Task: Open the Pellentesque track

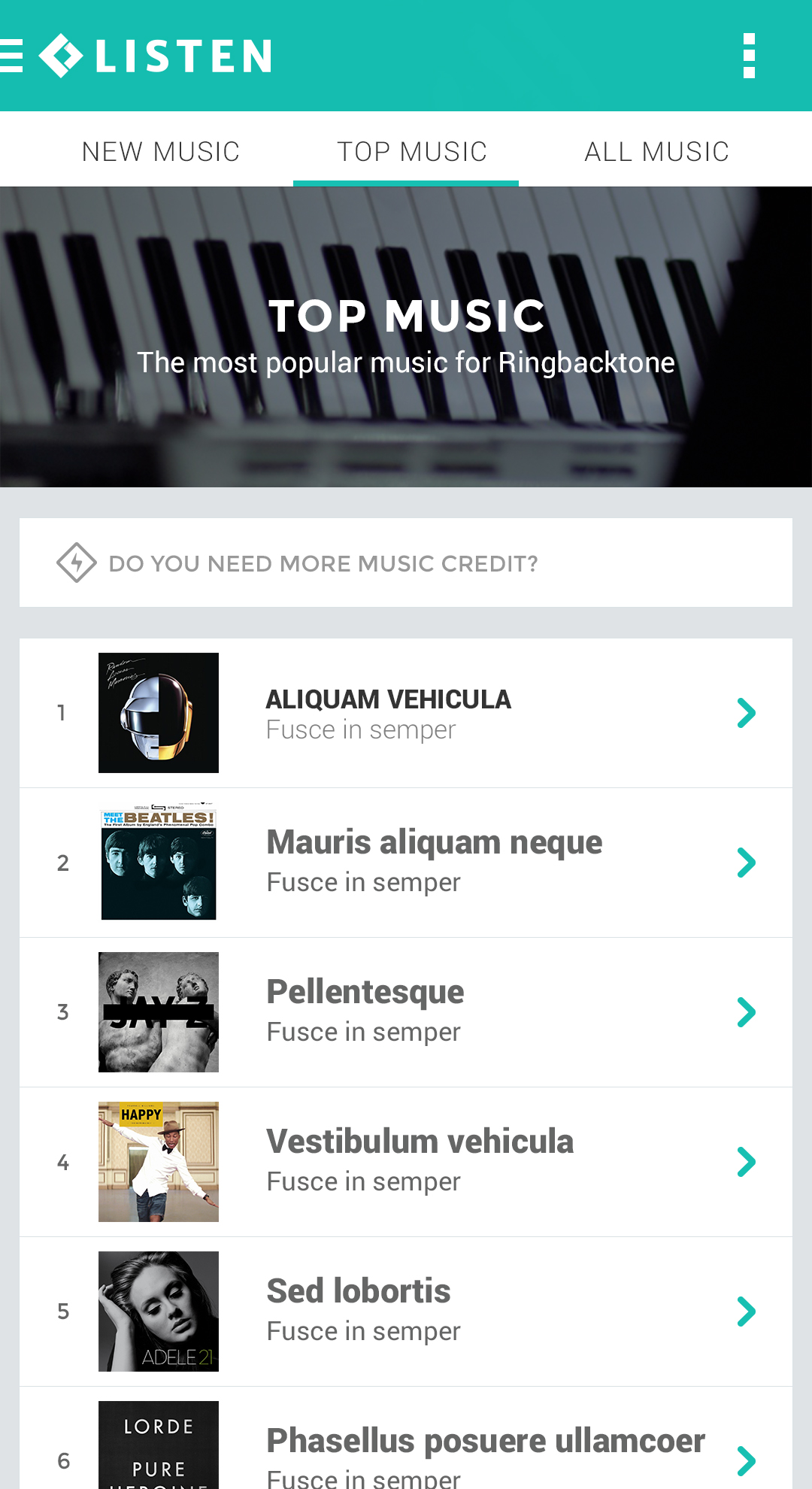Action: point(406,1012)
